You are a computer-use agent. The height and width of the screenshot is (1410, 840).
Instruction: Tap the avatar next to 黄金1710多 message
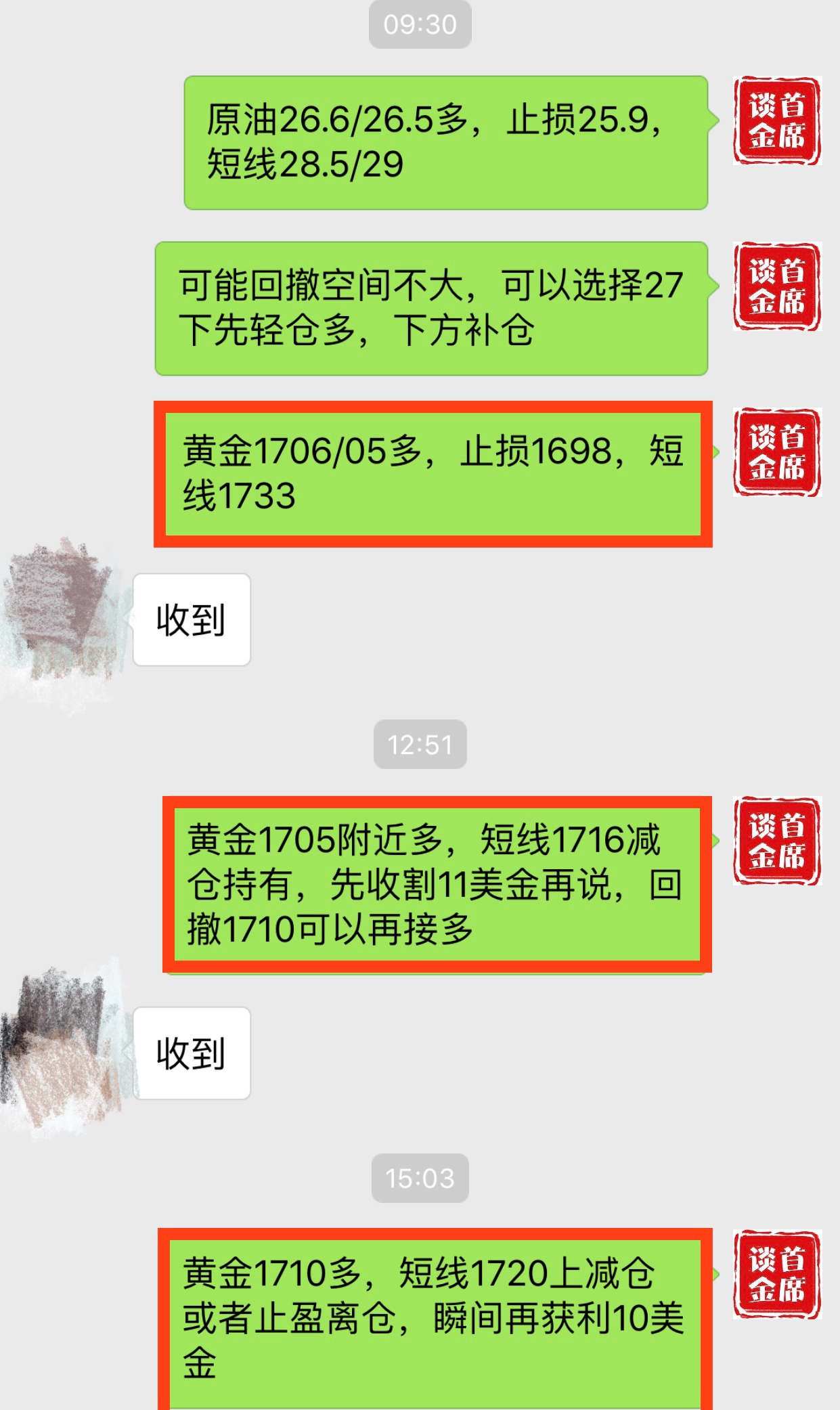click(x=776, y=1275)
